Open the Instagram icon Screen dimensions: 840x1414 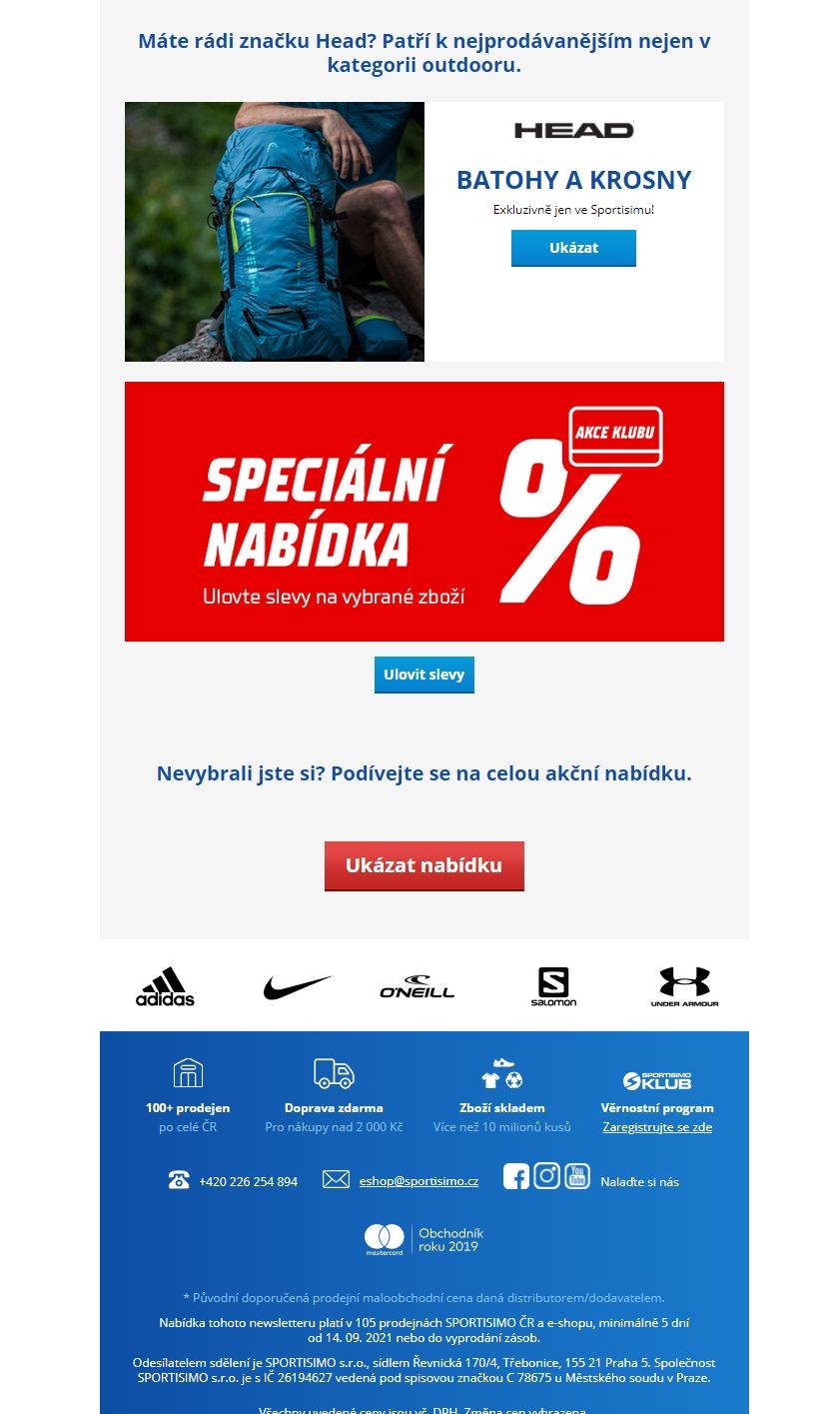click(x=546, y=1176)
